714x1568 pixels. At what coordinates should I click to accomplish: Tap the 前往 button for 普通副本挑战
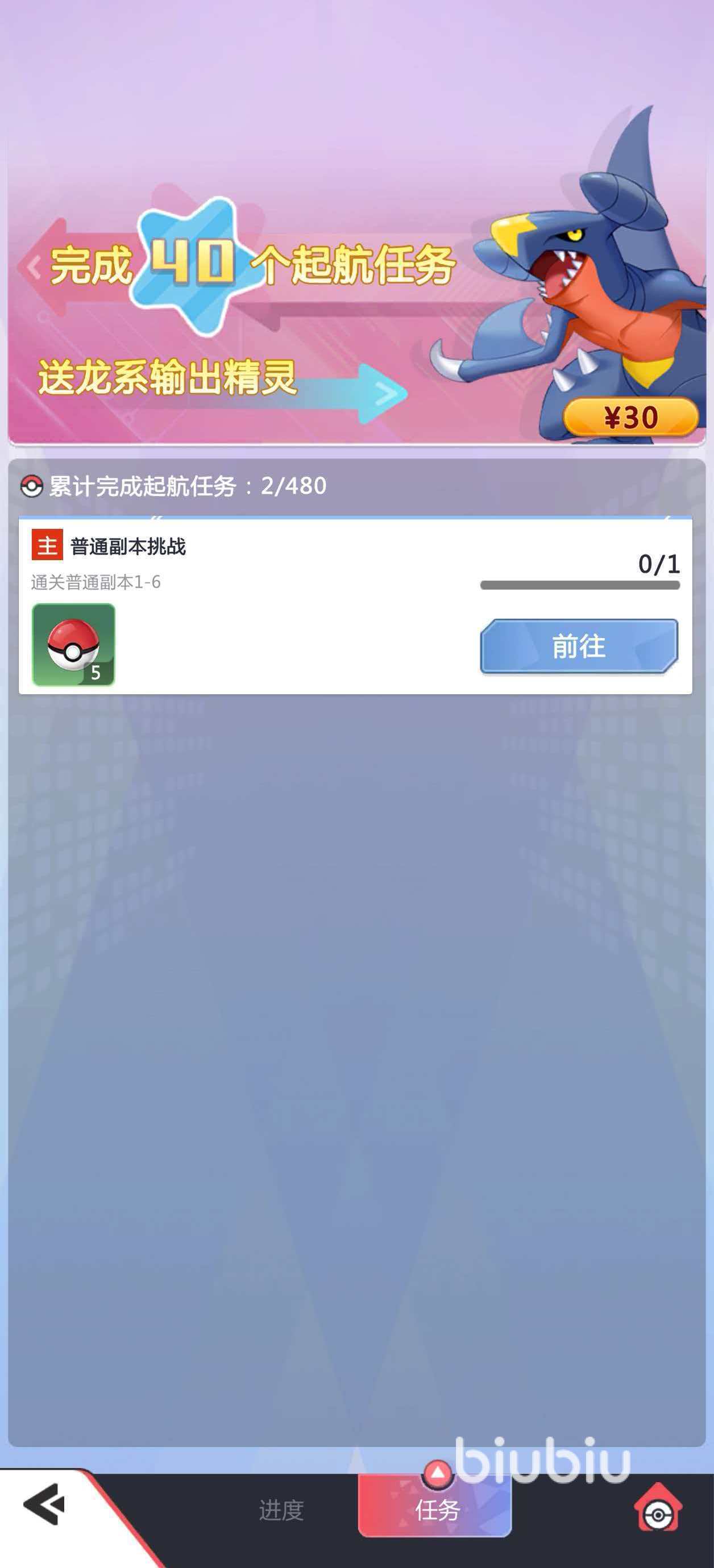point(579,646)
